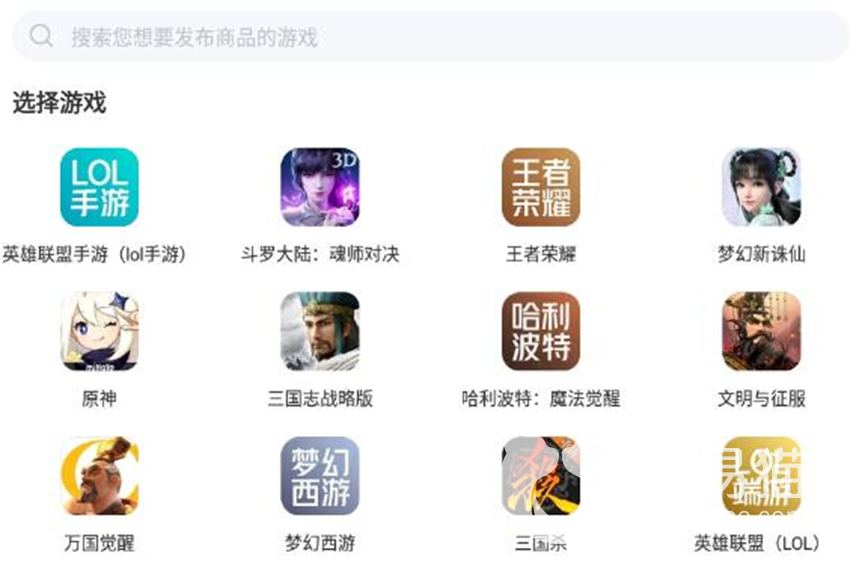
Task: Select 英雄联盟手游 (lol手游)
Action: [99, 187]
